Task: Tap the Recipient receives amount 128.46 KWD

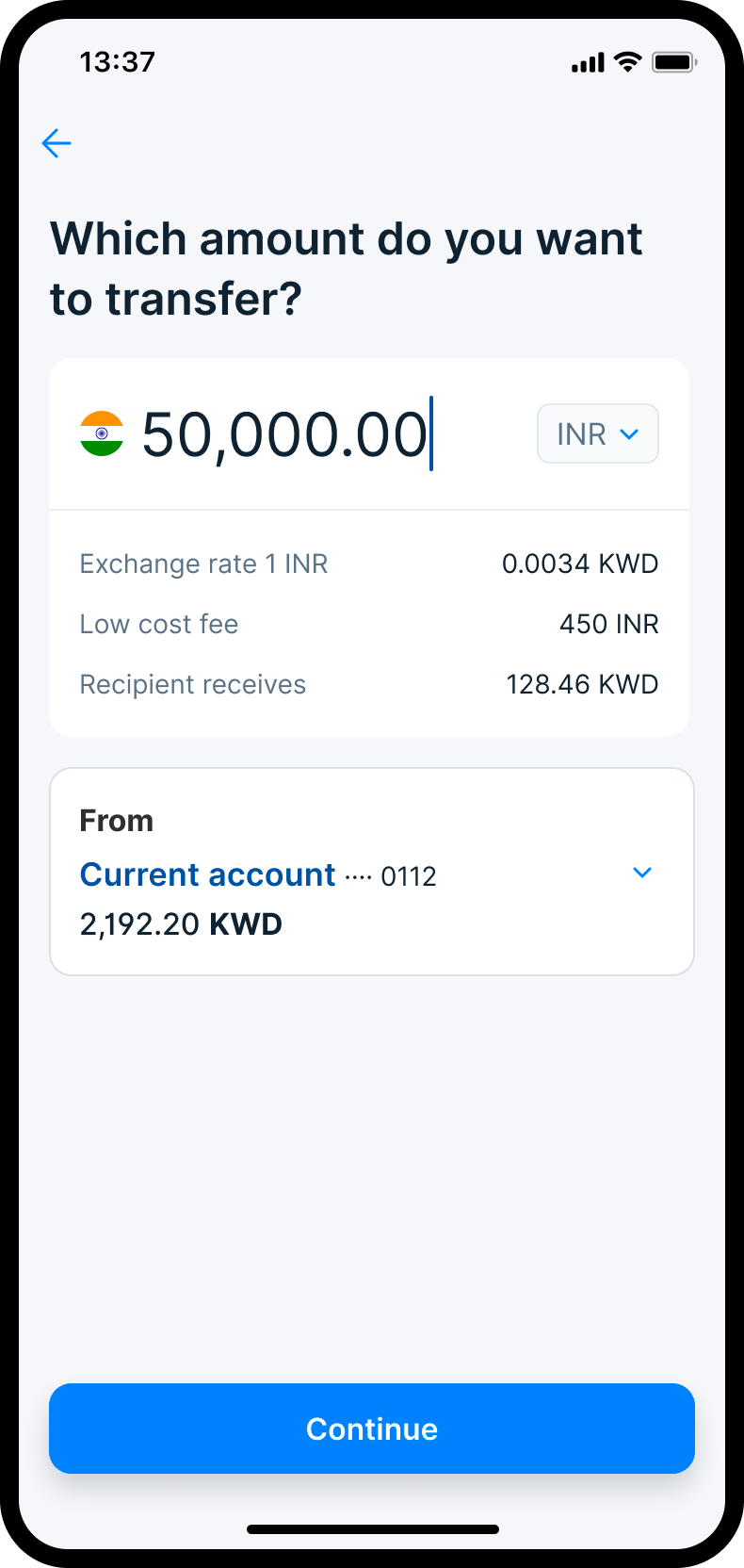Action: (x=582, y=684)
